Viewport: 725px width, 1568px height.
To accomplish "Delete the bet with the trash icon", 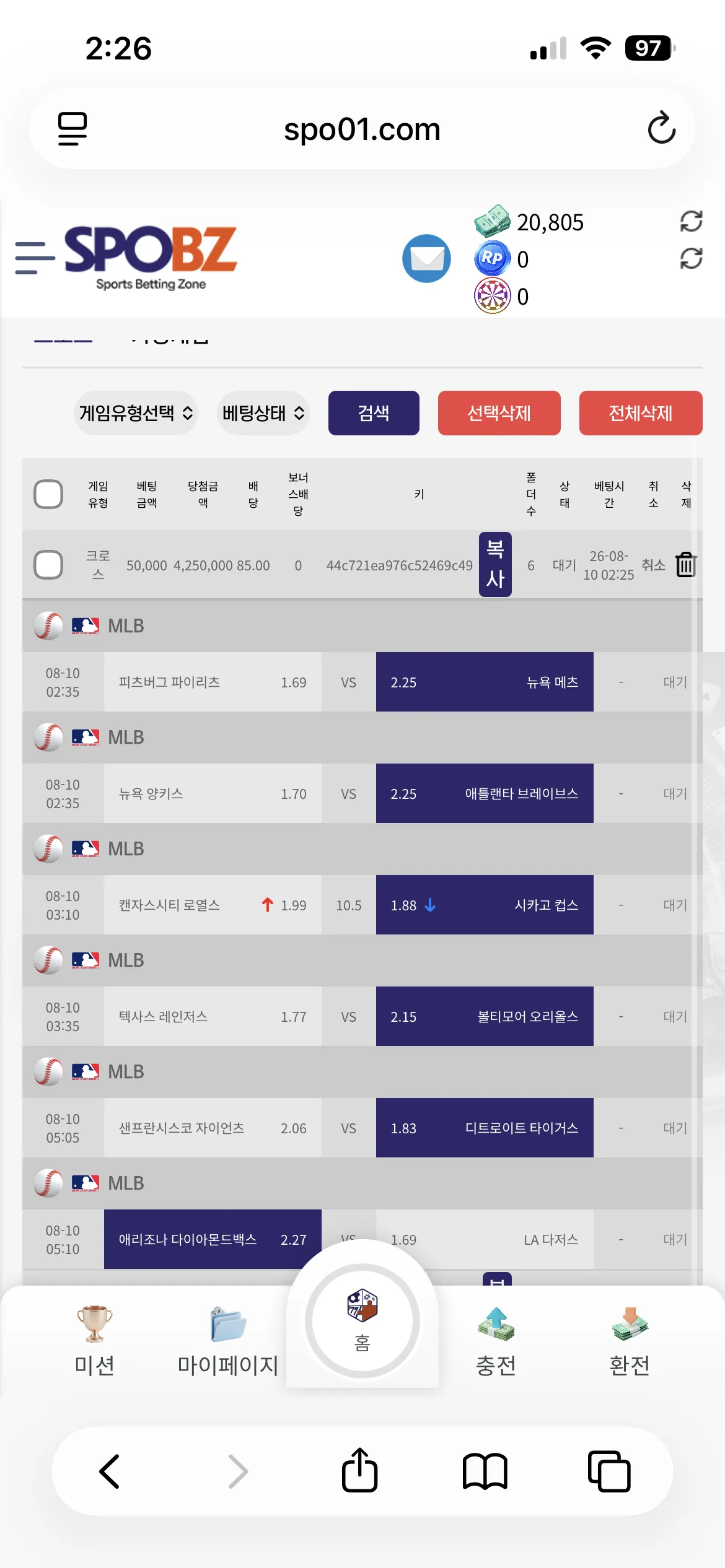I will tap(686, 564).
